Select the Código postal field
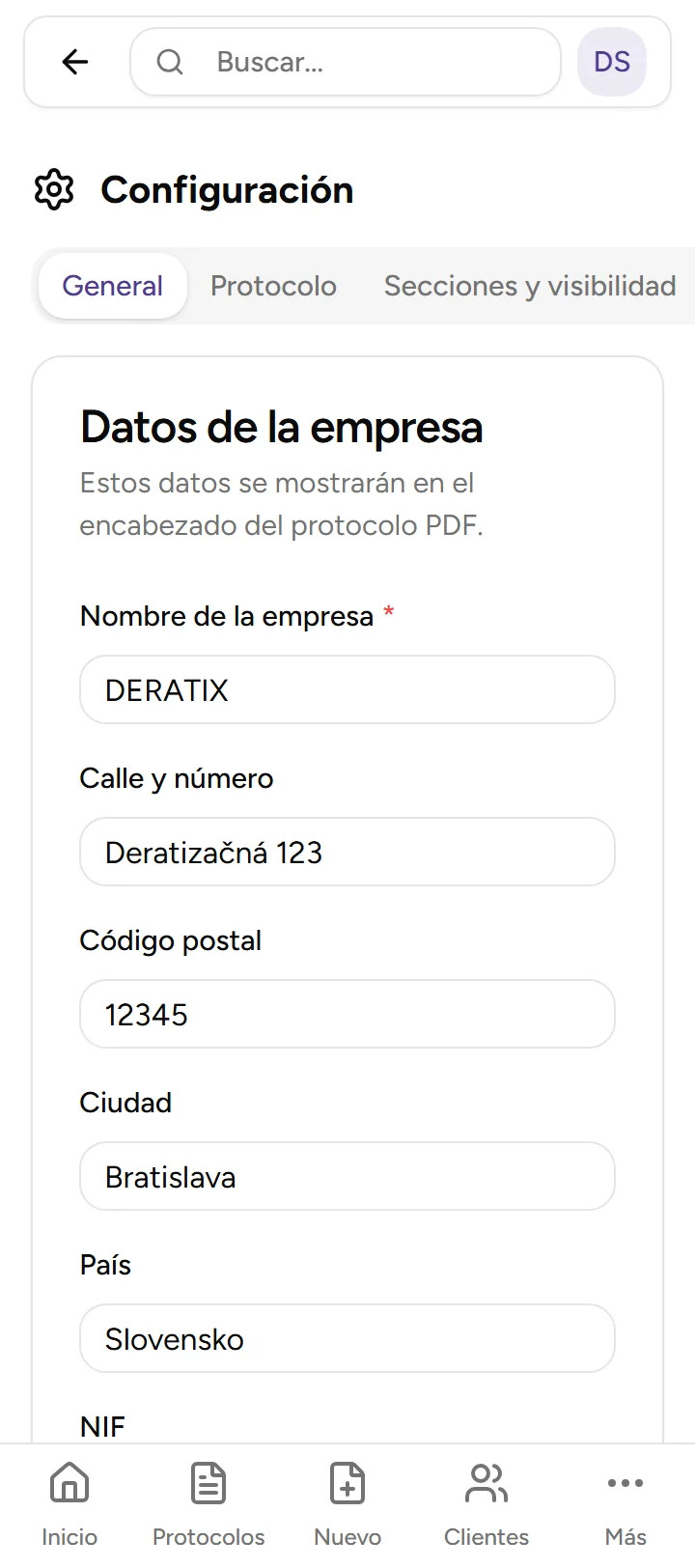Screen dimensions: 695x1568 coord(347,1014)
